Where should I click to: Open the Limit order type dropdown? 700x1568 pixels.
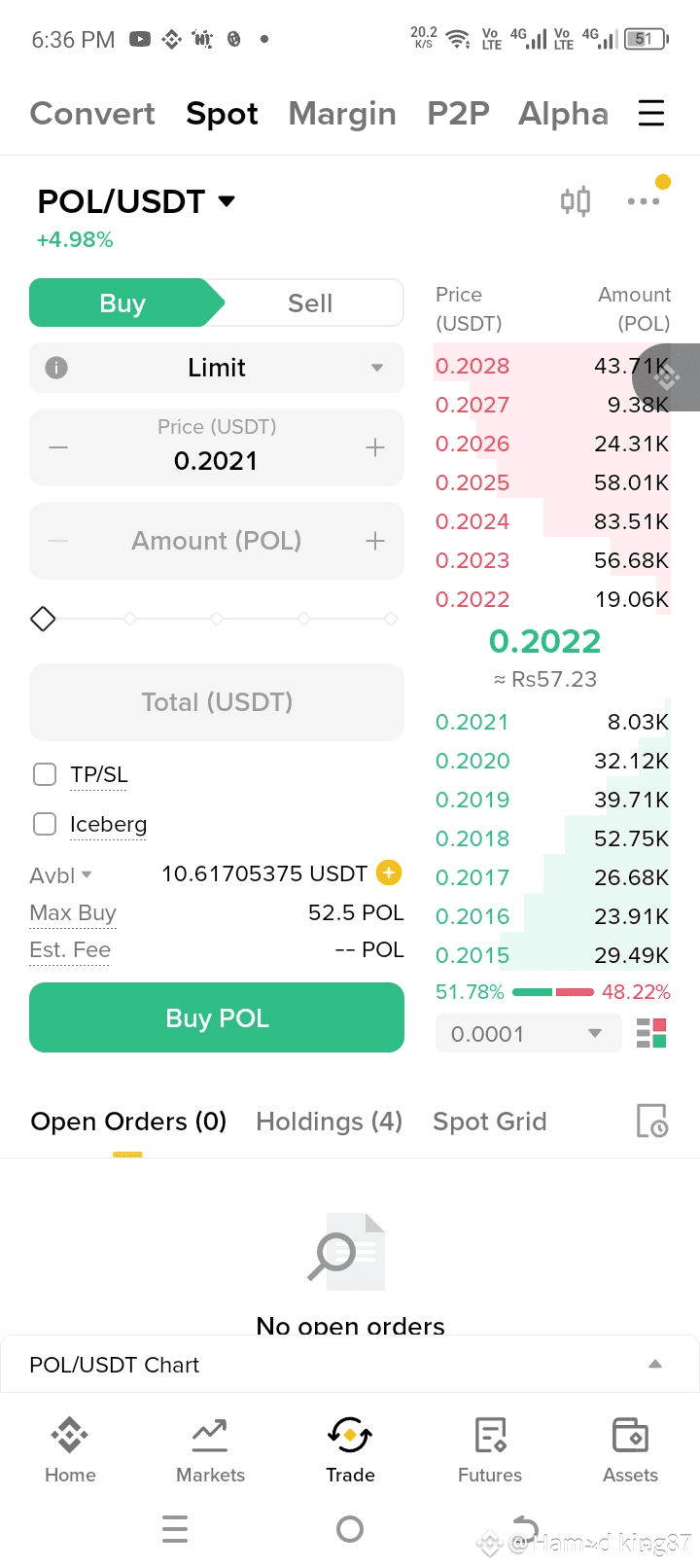point(217,368)
